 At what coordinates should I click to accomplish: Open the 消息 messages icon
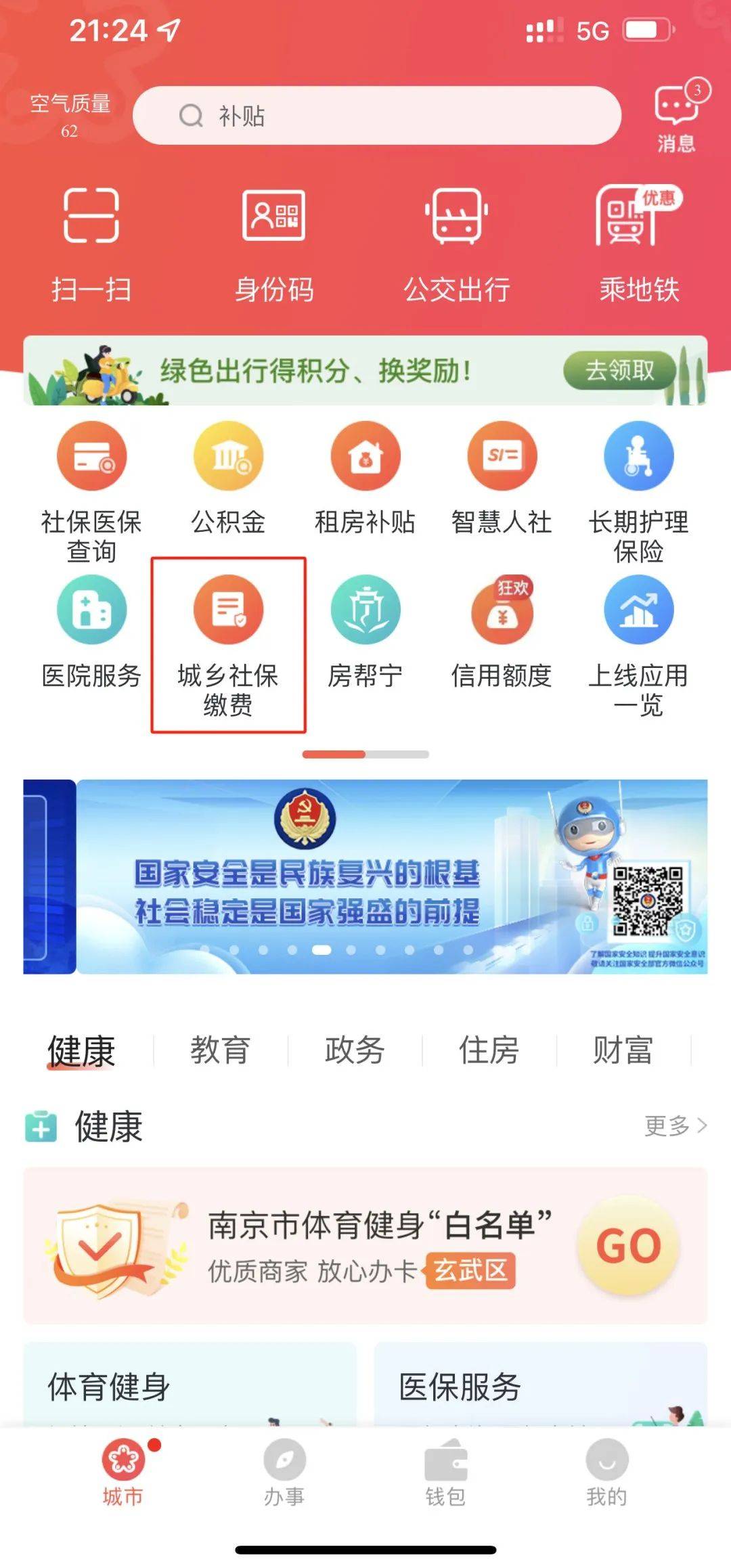coord(675,116)
